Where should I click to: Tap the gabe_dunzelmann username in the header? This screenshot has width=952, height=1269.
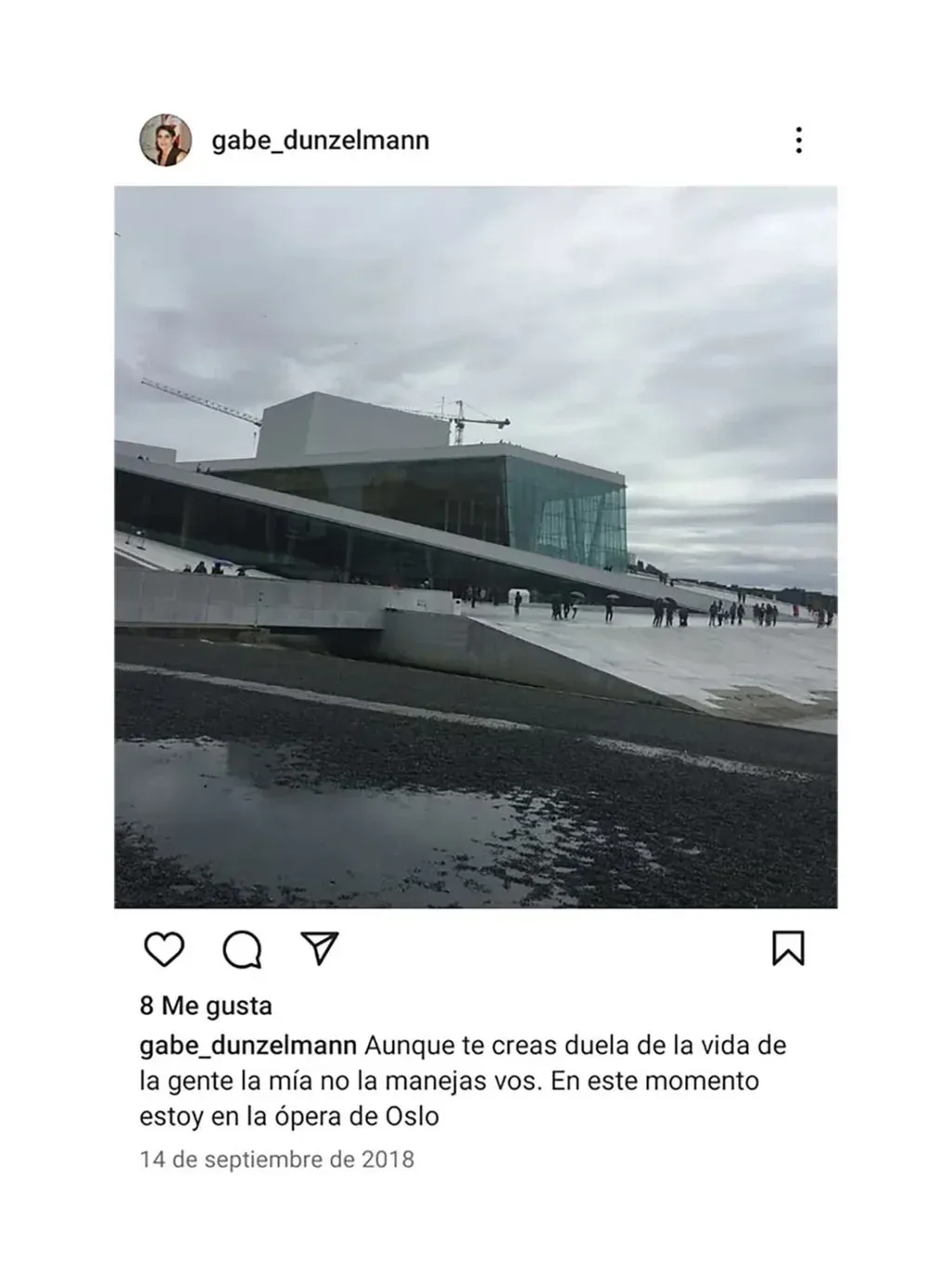click(320, 140)
